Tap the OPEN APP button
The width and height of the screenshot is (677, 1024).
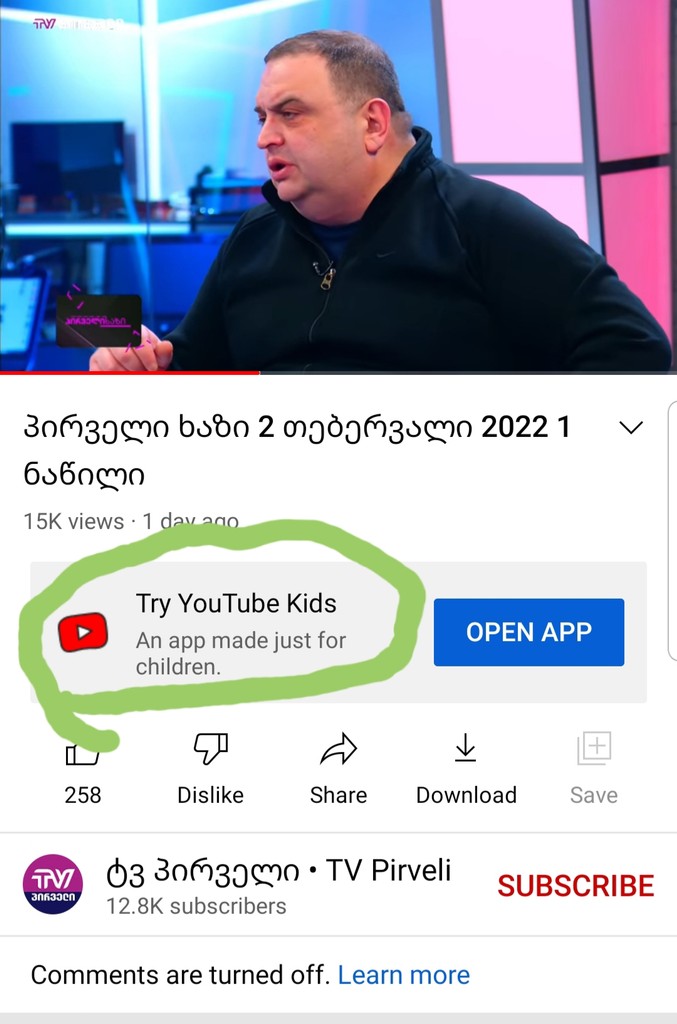528,632
